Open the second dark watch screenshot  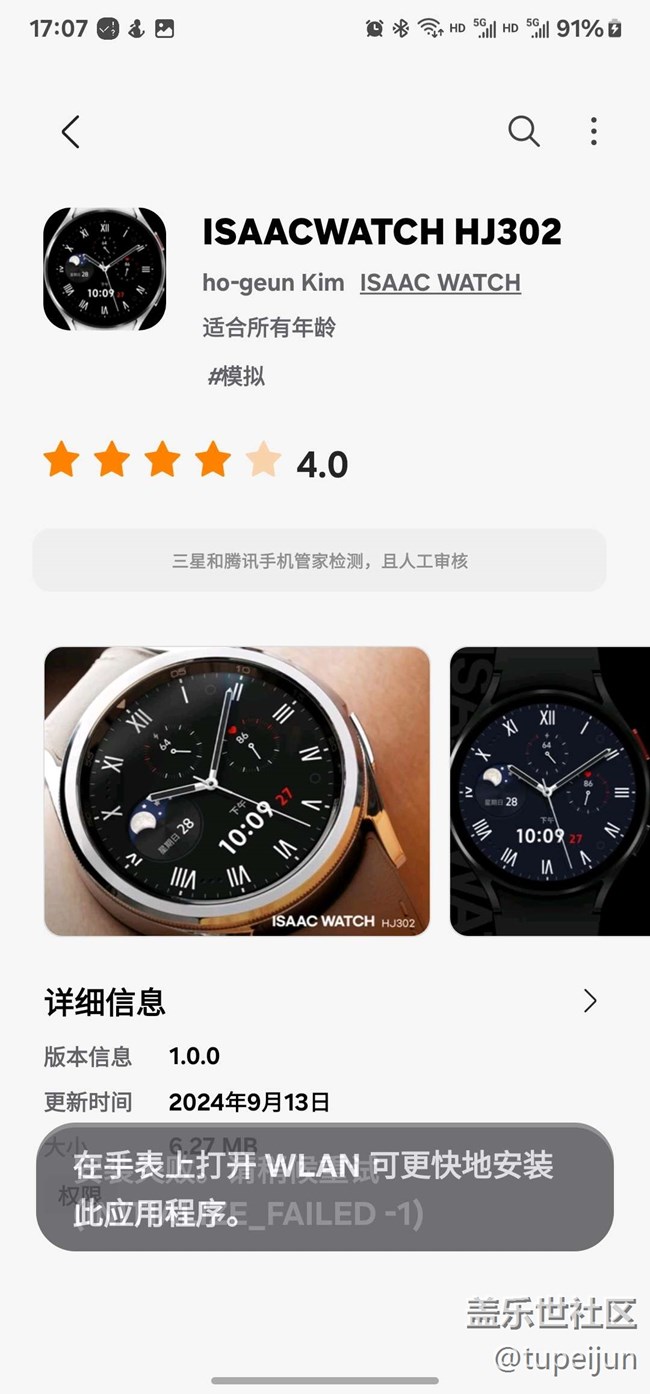pyautogui.click(x=549, y=791)
